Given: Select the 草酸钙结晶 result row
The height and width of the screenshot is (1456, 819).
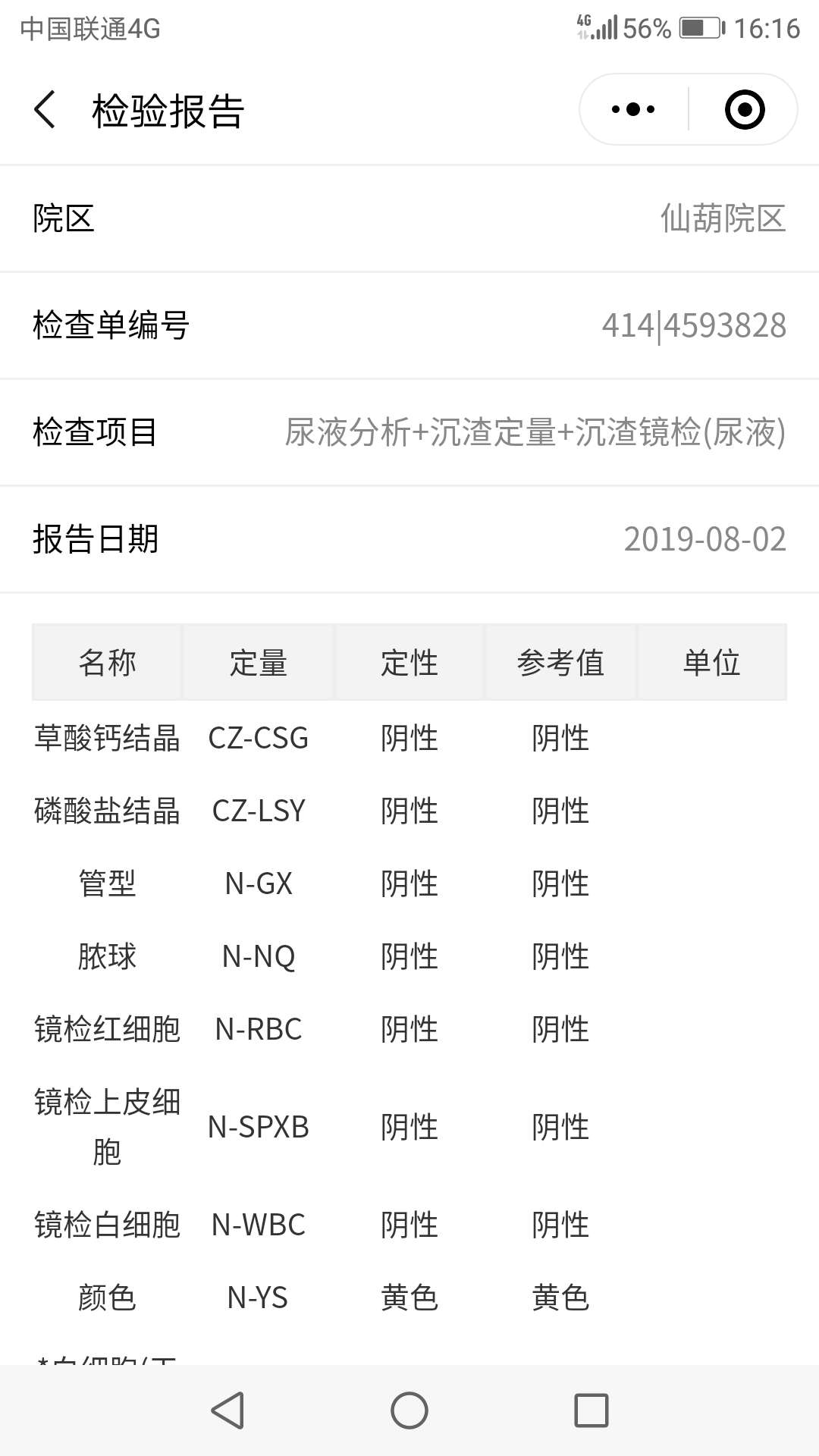Looking at the screenshot, I should click(x=303, y=736).
